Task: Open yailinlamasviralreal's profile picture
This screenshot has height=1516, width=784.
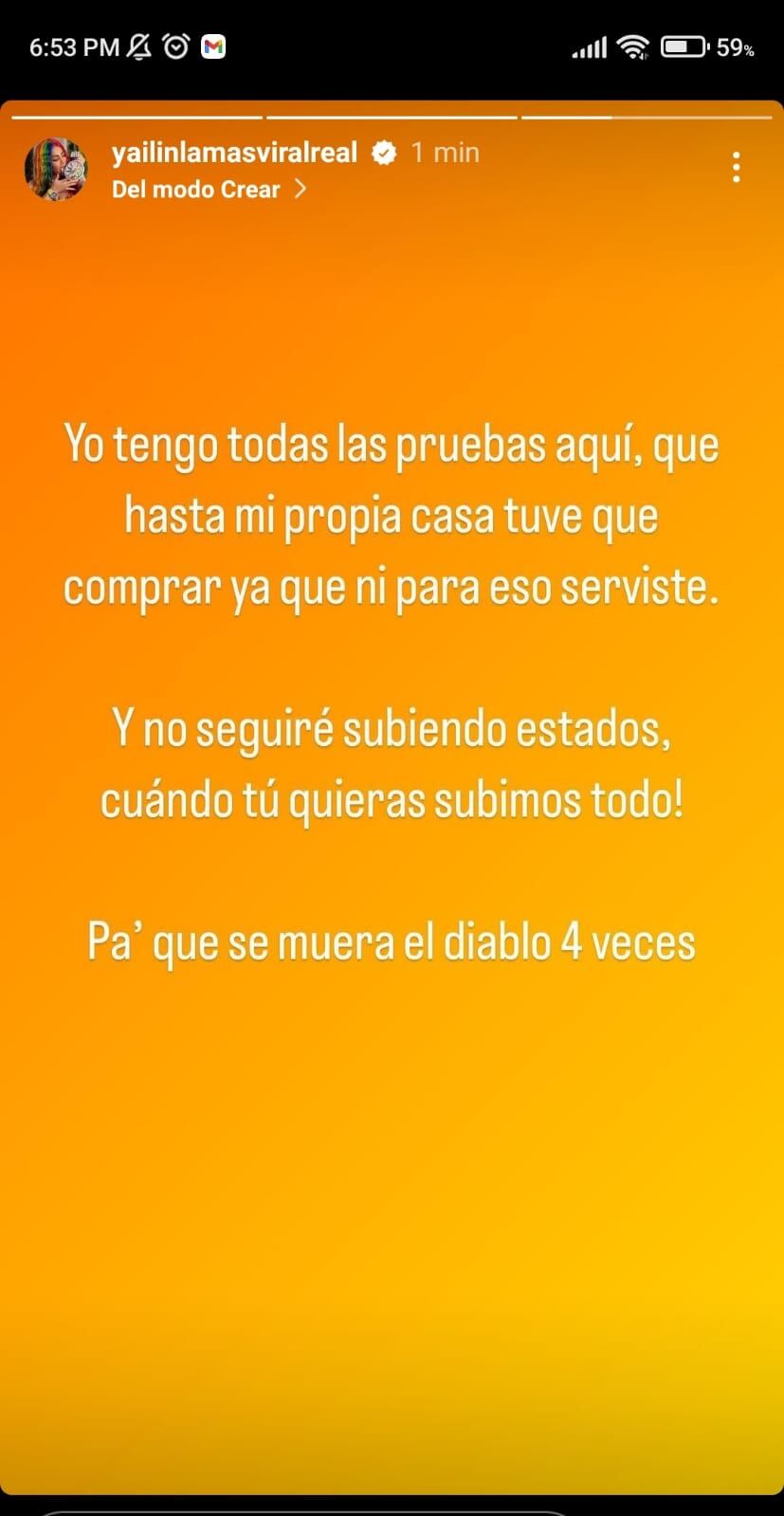Action: pyautogui.click(x=54, y=169)
